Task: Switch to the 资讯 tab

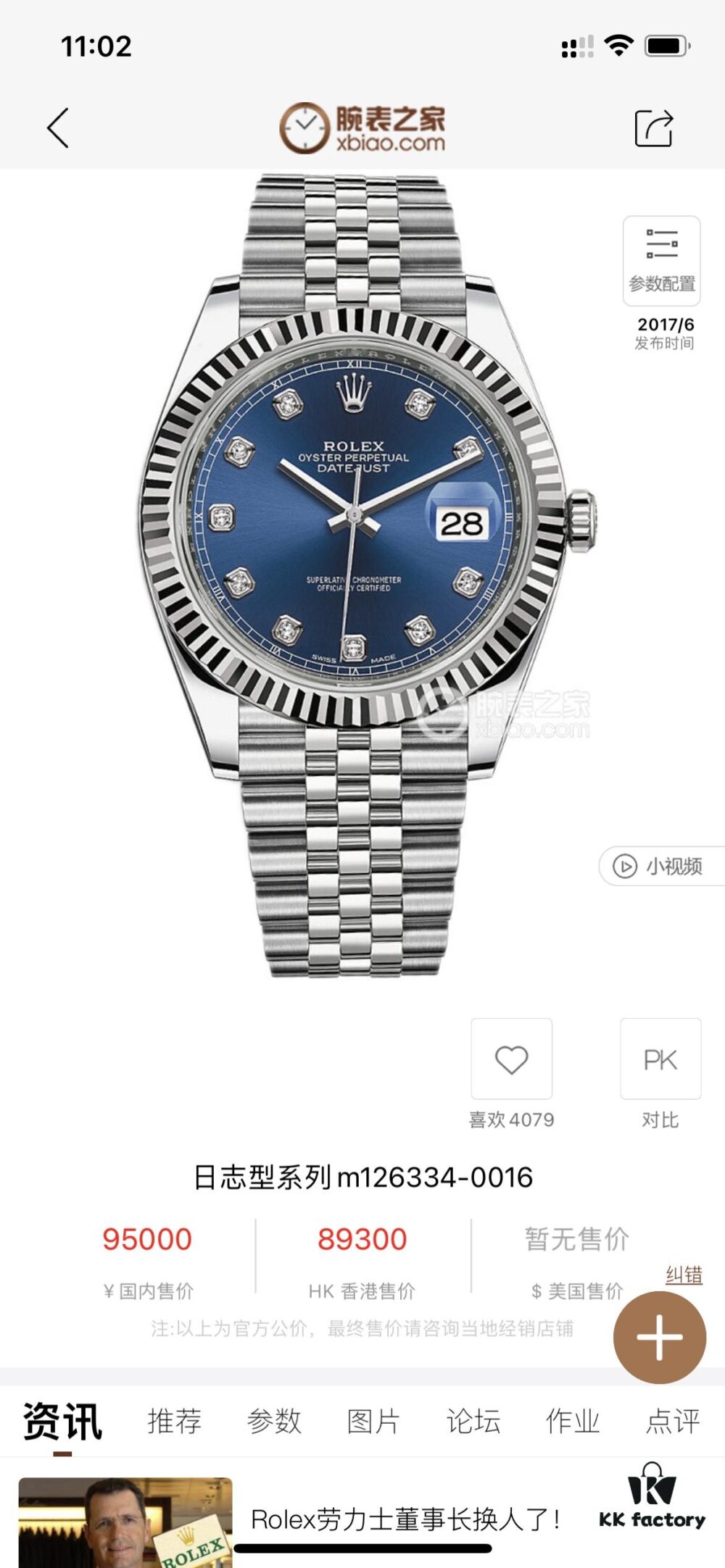Action: click(62, 1421)
